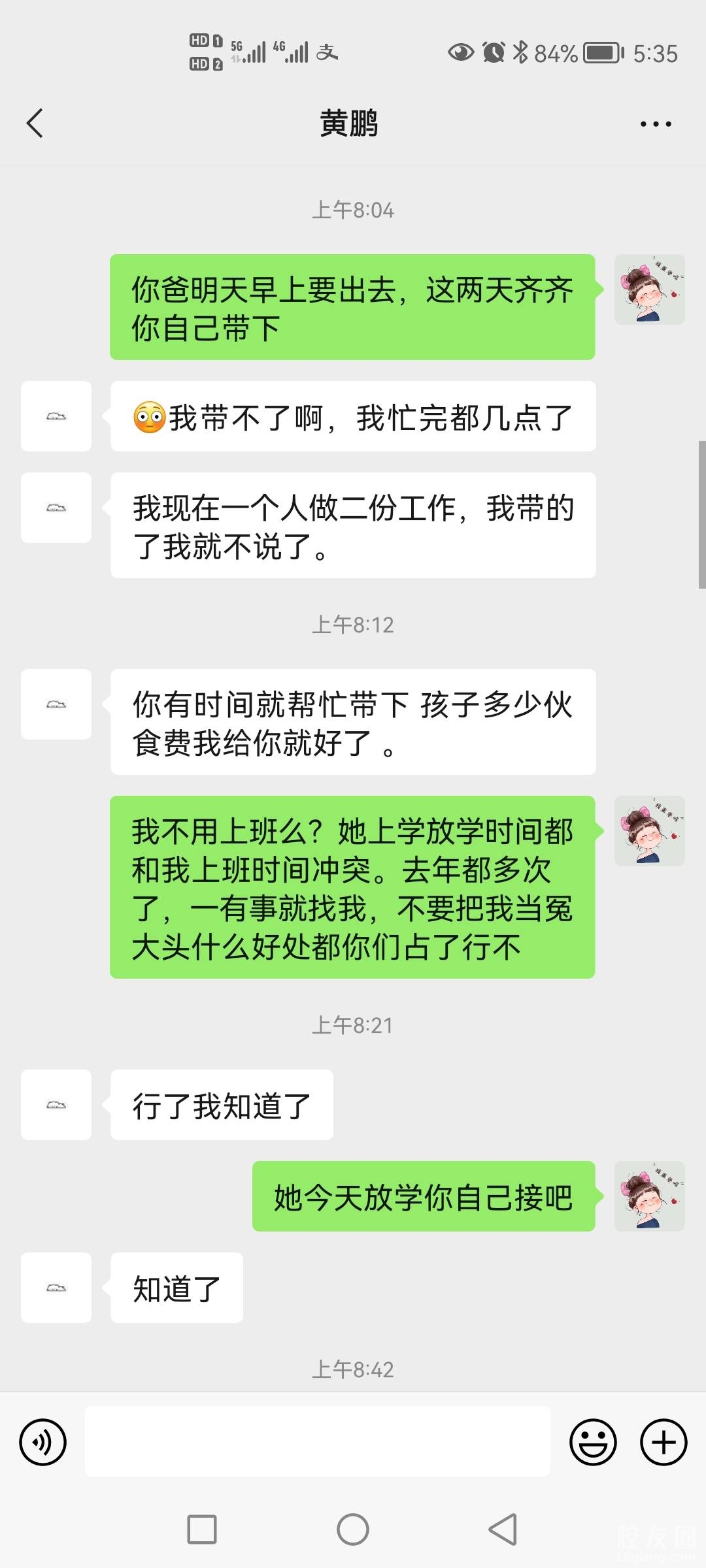This screenshot has height=1568, width=706.
Task: Open the recent apps overview
Action: 202,1529
